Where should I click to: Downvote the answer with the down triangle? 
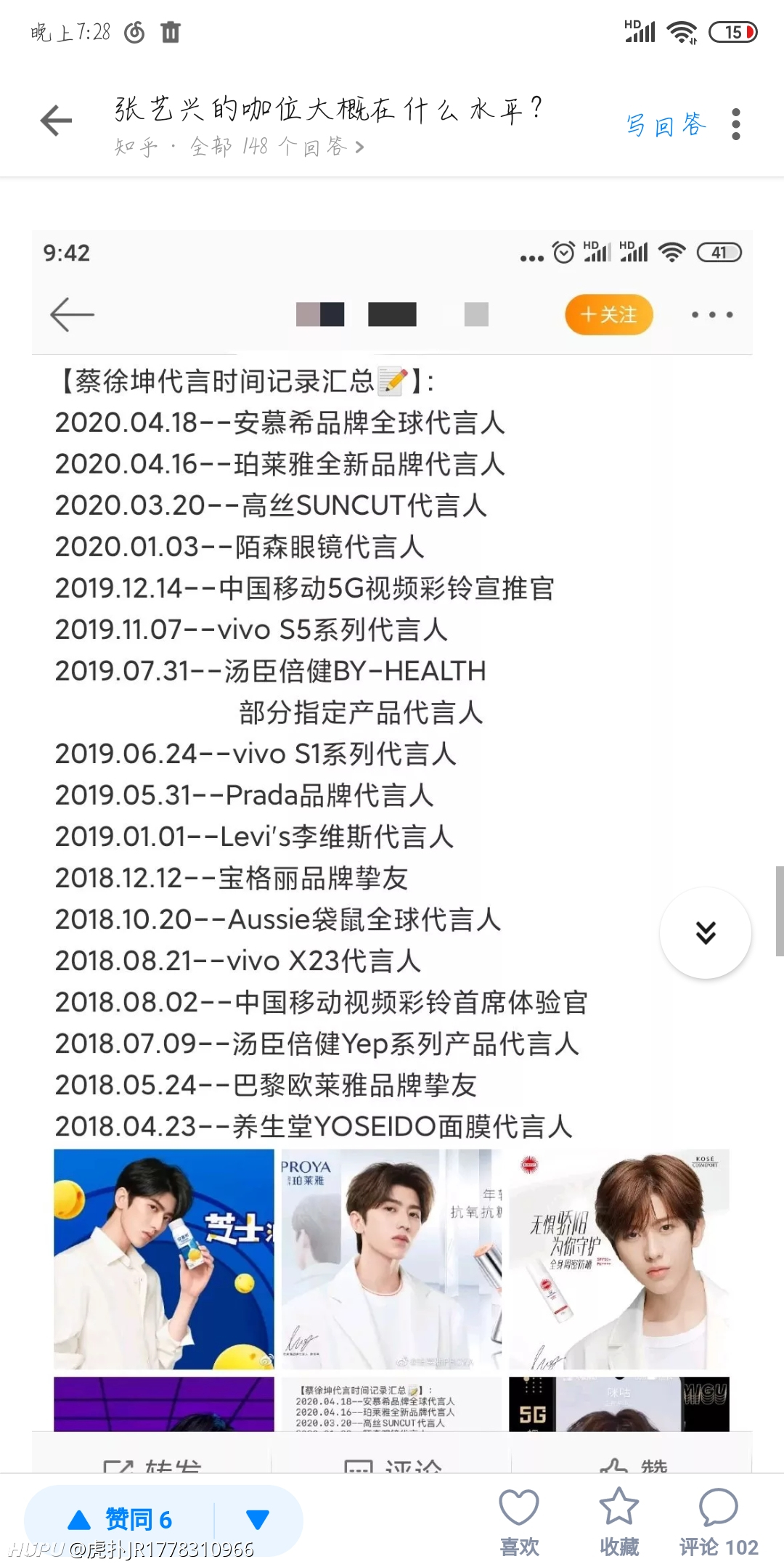[x=258, y=1519]
